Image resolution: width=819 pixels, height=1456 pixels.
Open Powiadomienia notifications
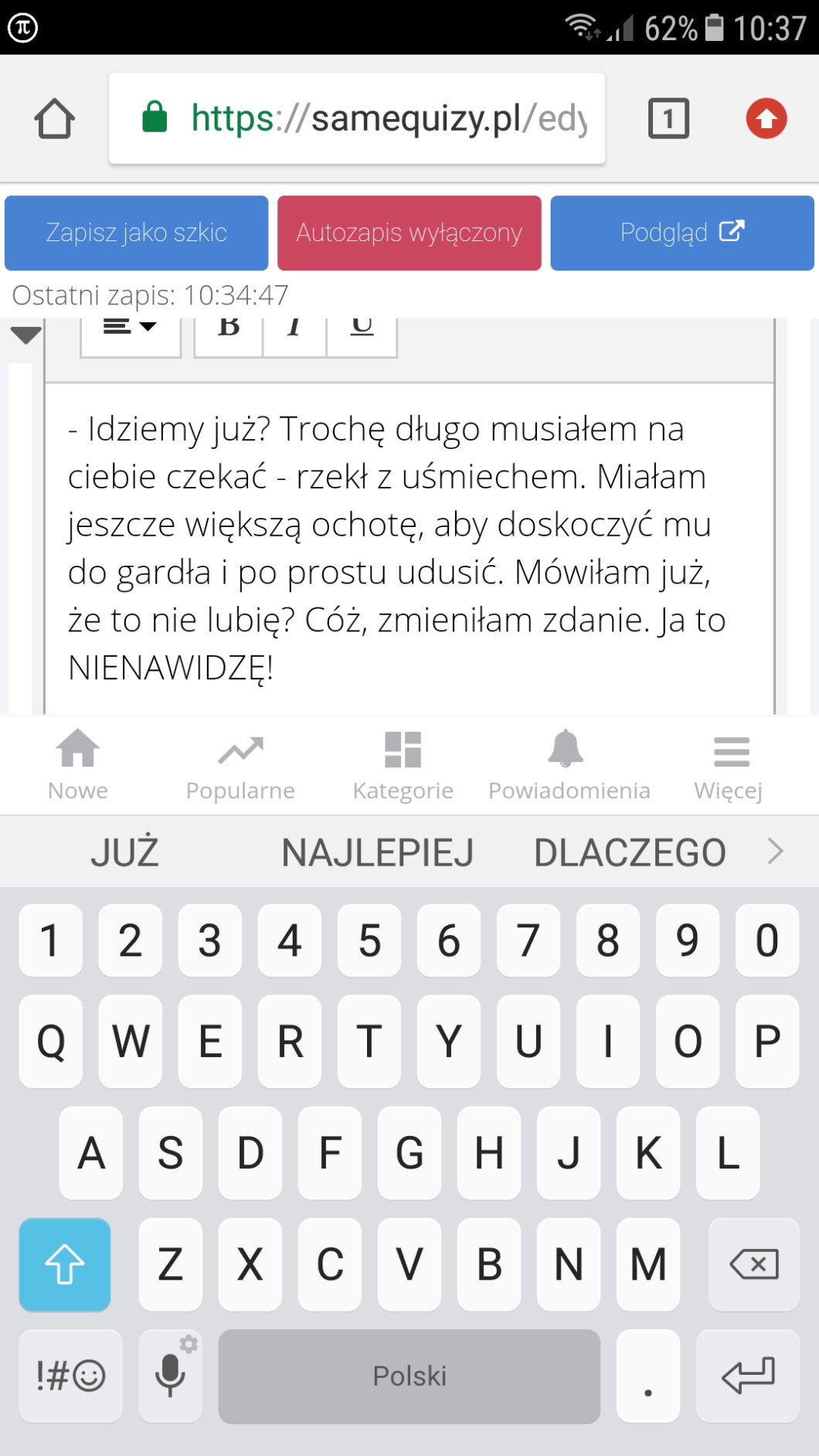(569, 765)
